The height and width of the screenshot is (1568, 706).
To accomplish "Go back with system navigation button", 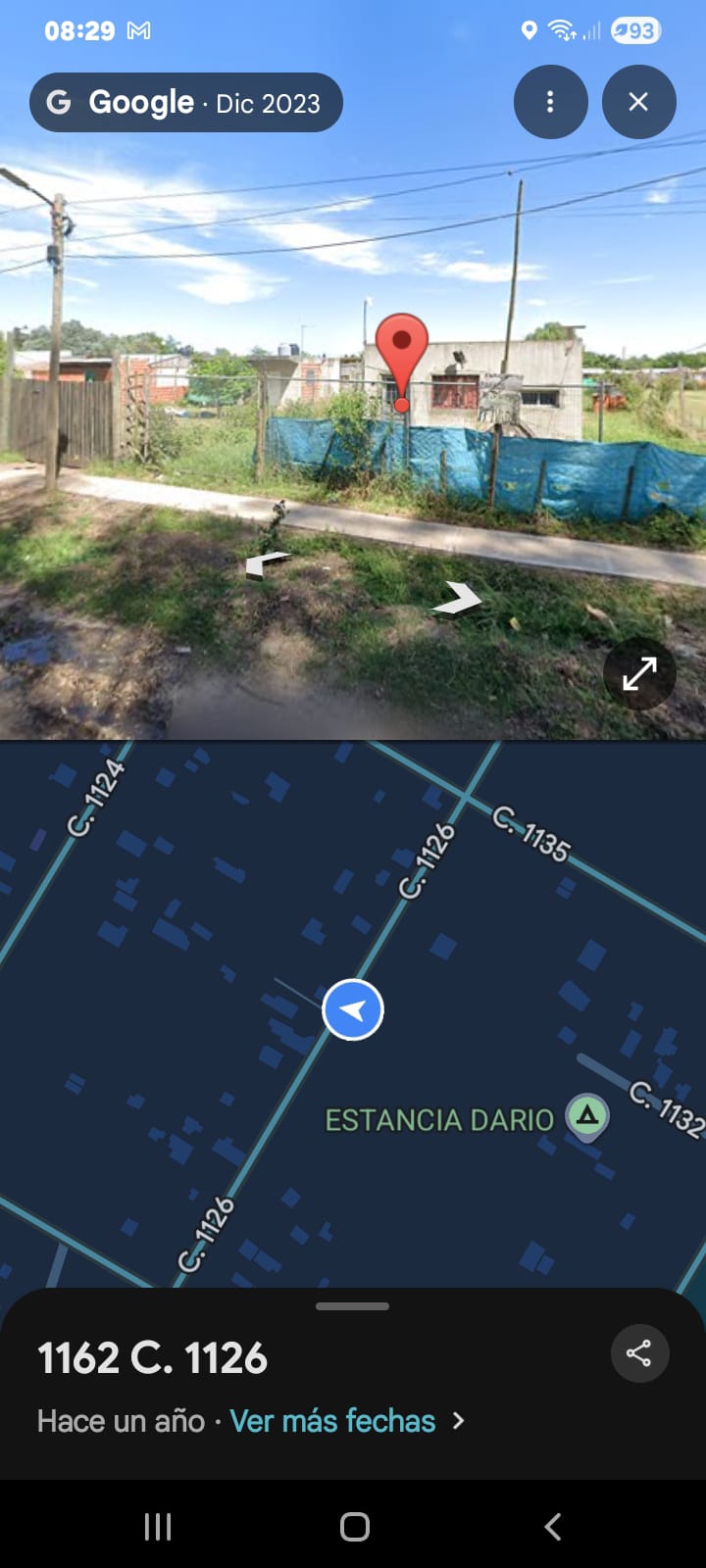I will click(x=553, y=1526).
